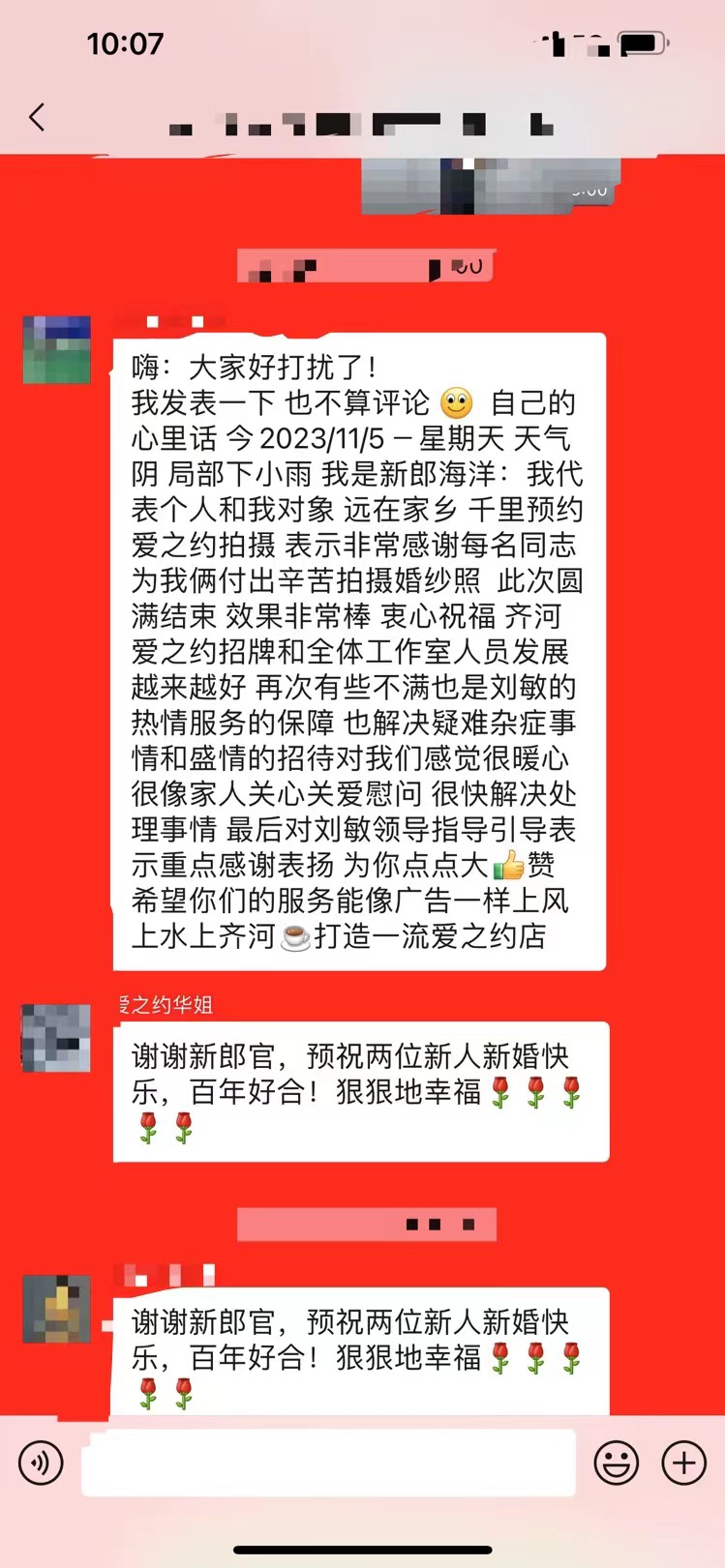Open the plus attachments menu
This screenshot has height=1568, width=725.
[x=683, y=1463]
